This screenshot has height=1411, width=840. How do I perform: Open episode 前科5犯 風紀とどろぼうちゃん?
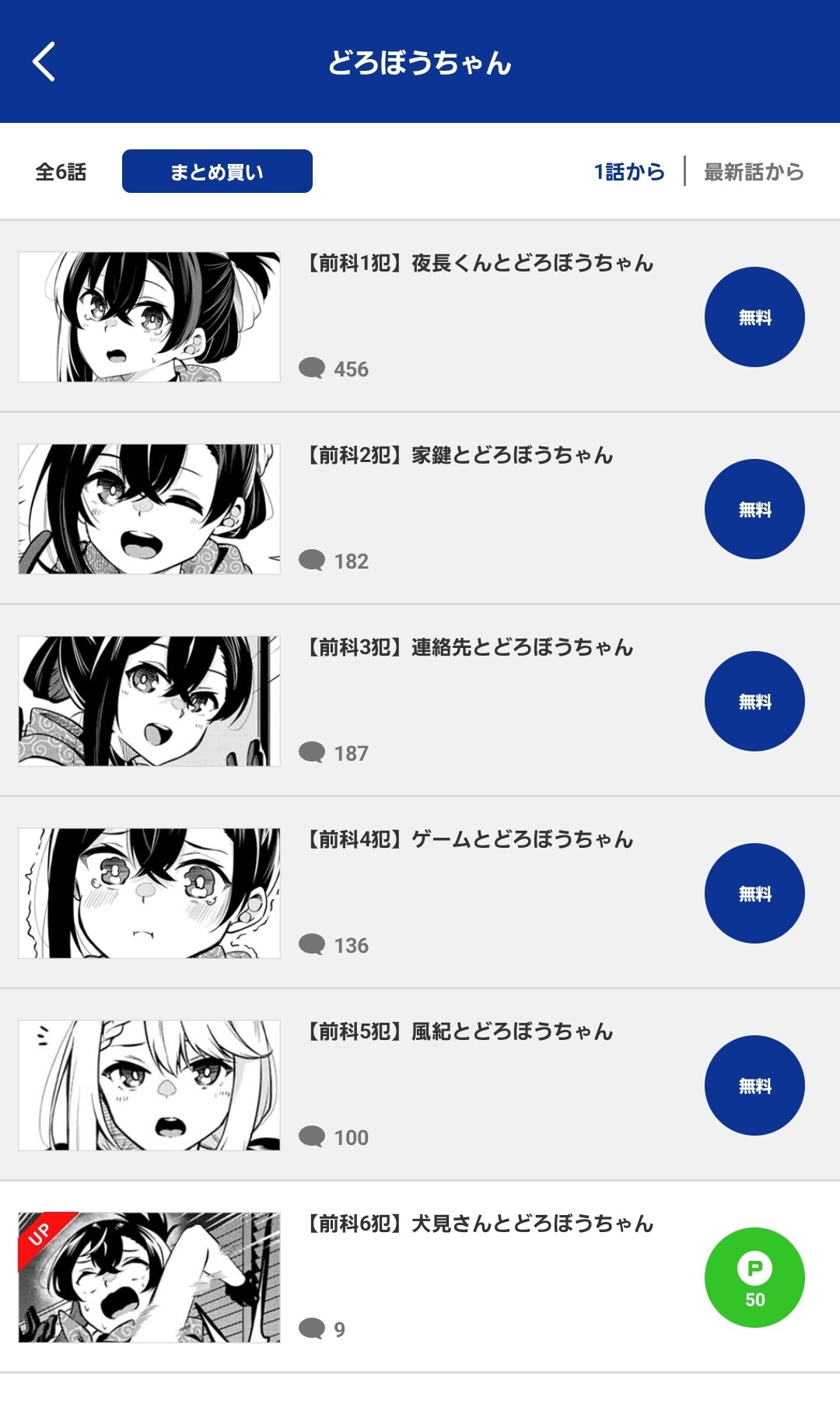(459, 1031)
